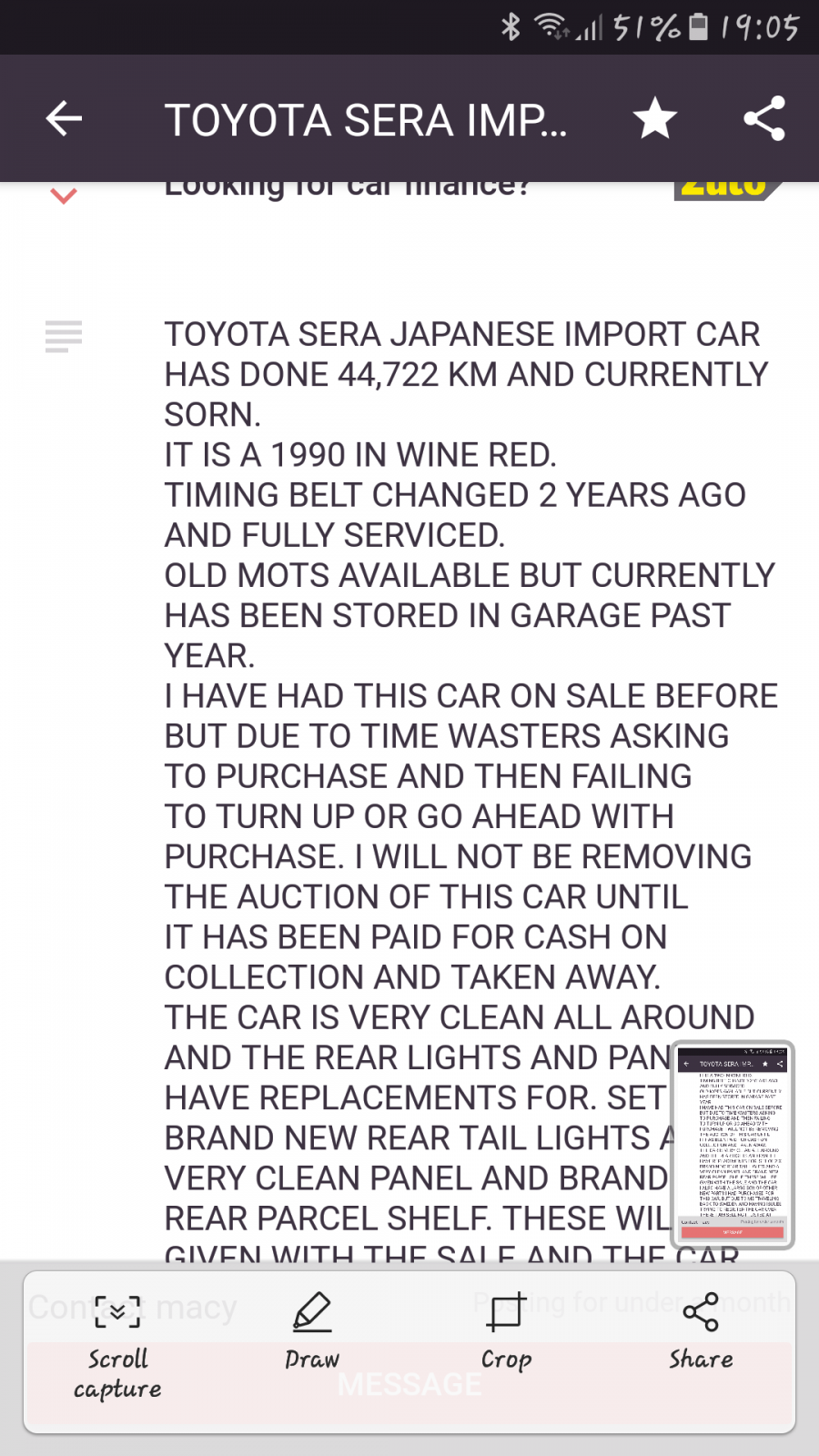Image resolution: width=819 pixels, height=1456 pixels.
Task: Start Scroll capture
Action: [x=117, y=1346]
